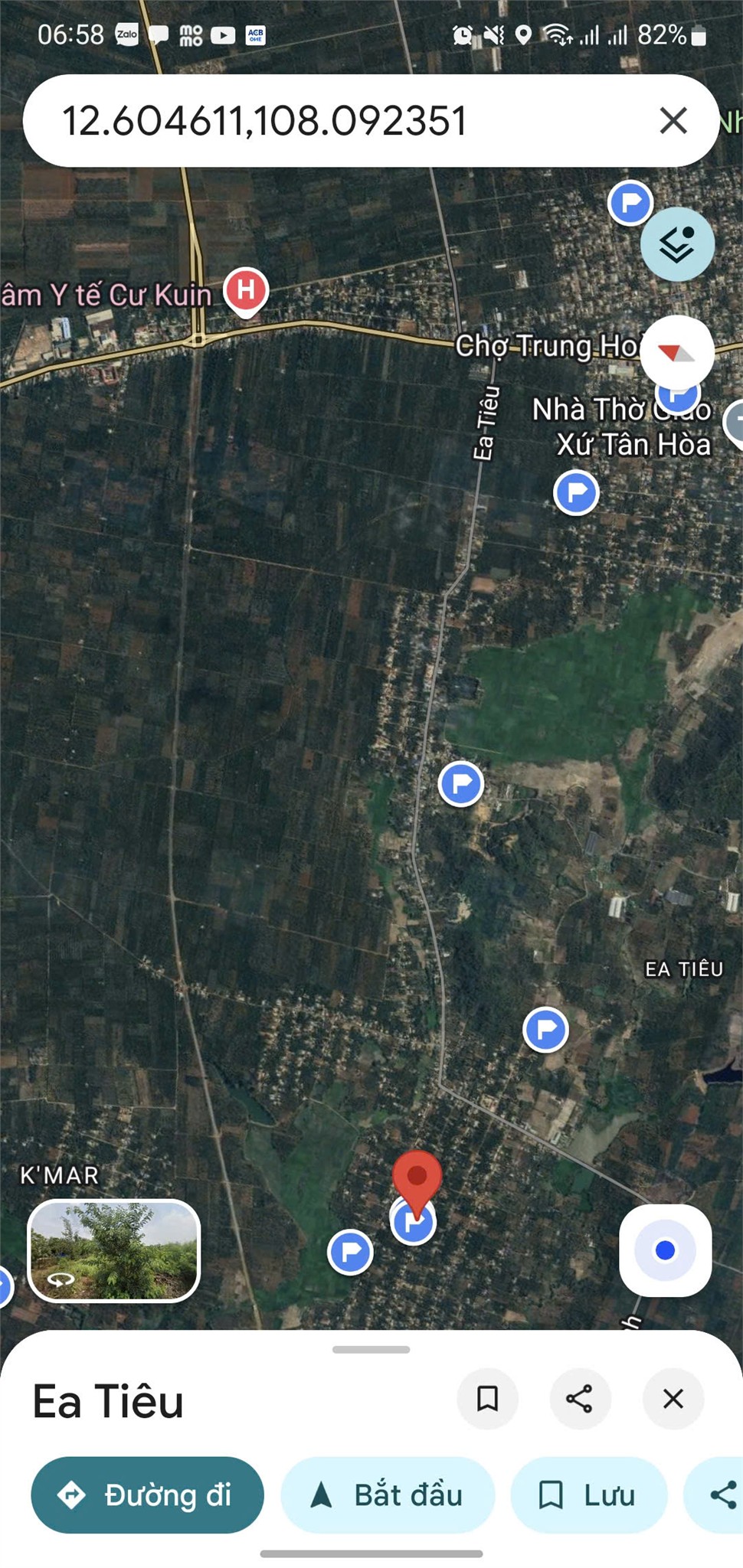743x1568 pixels.
Task: Bookmark Ea Tiêu from the header
Action: pyautogui.click(x=487, y=1399)
